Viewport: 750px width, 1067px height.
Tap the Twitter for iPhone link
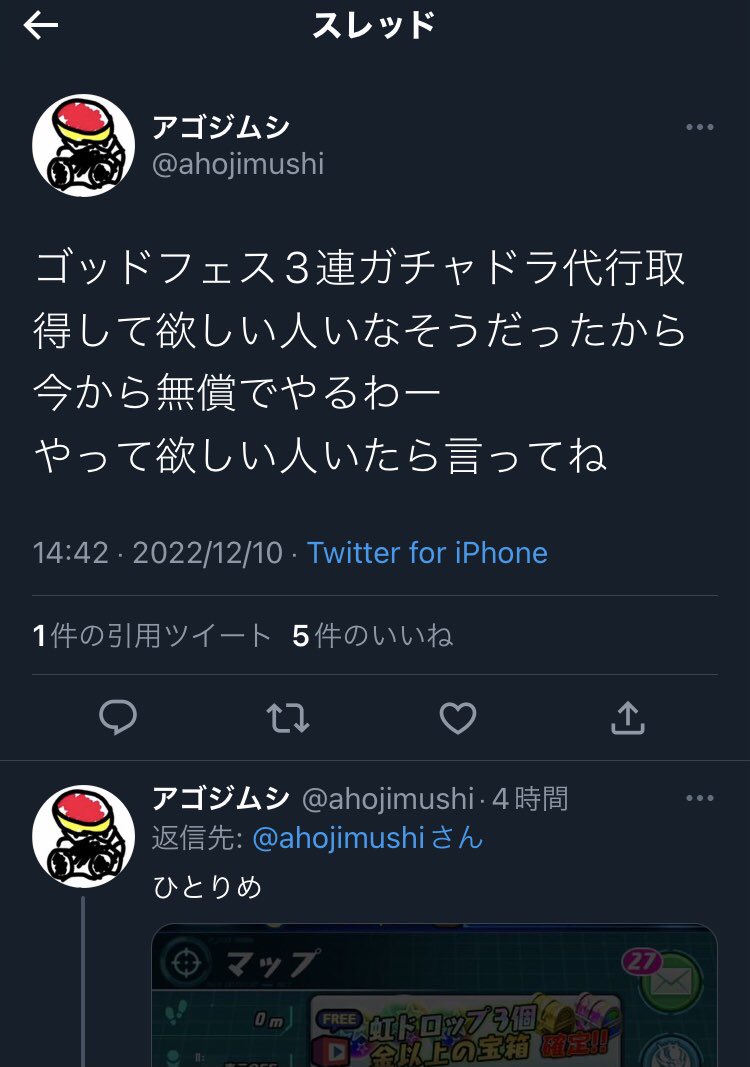(427, 553)
